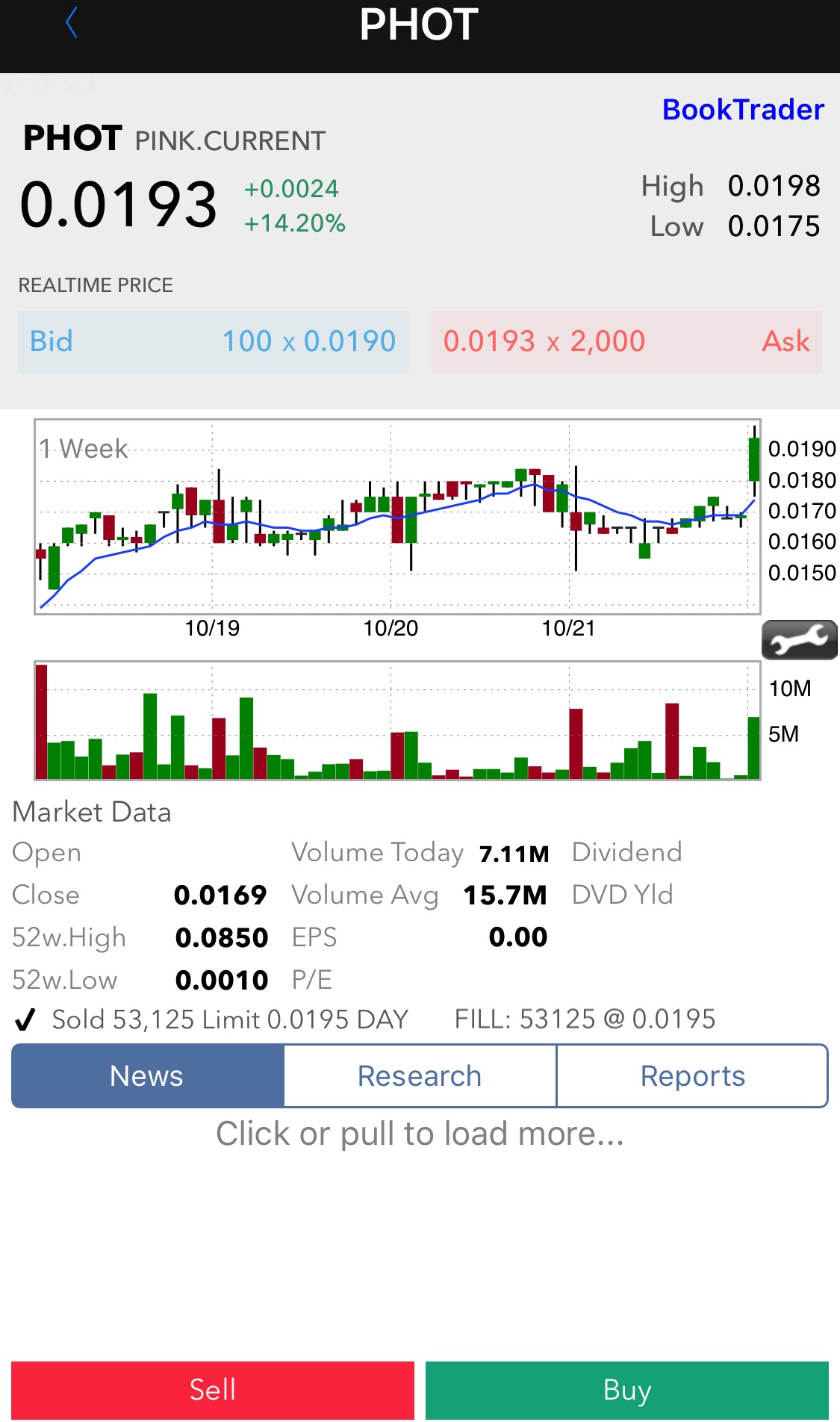Go back using the top arrow
Image resolution: width=840 pixels, height=1422 pixels.
pos(72,23)
